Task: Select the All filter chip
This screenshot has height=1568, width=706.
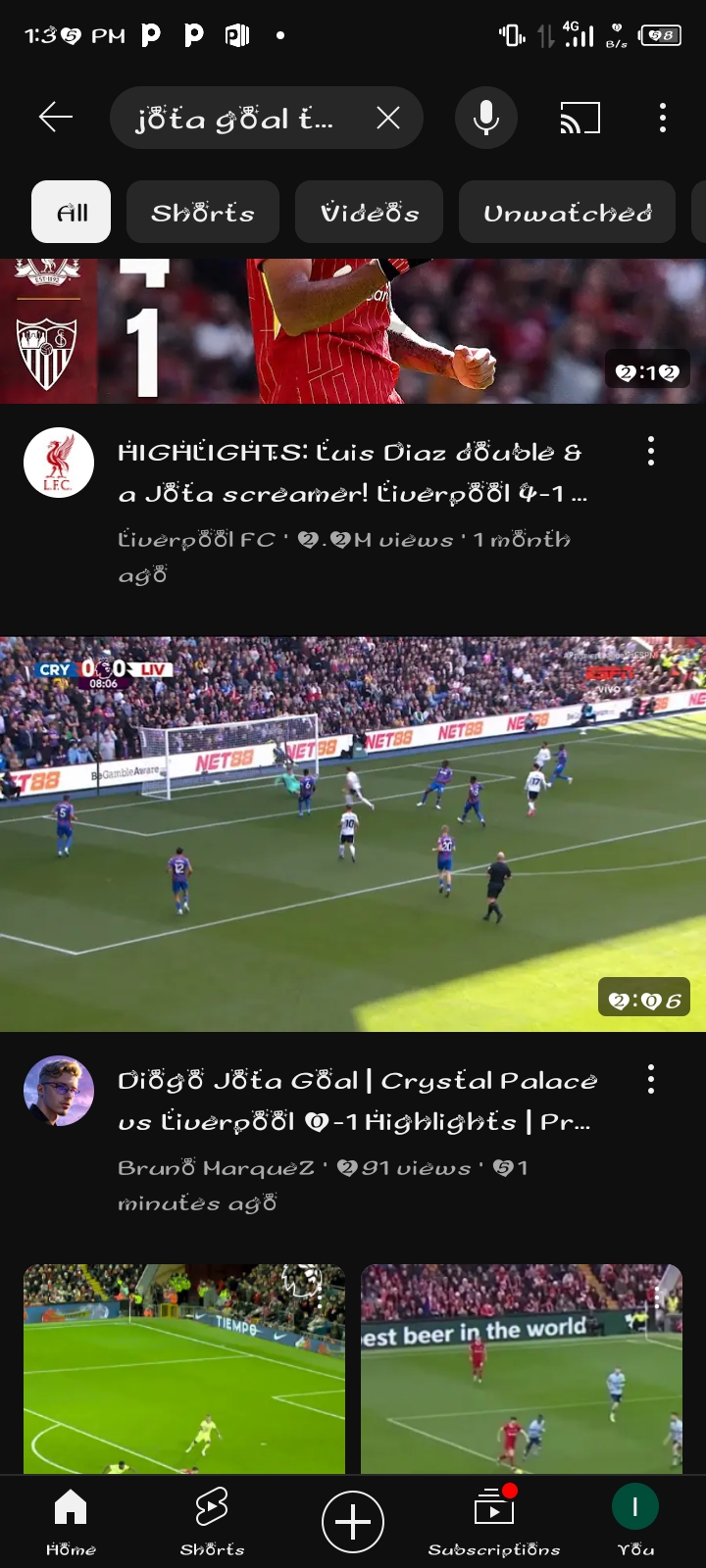Action: coord(72,212)
